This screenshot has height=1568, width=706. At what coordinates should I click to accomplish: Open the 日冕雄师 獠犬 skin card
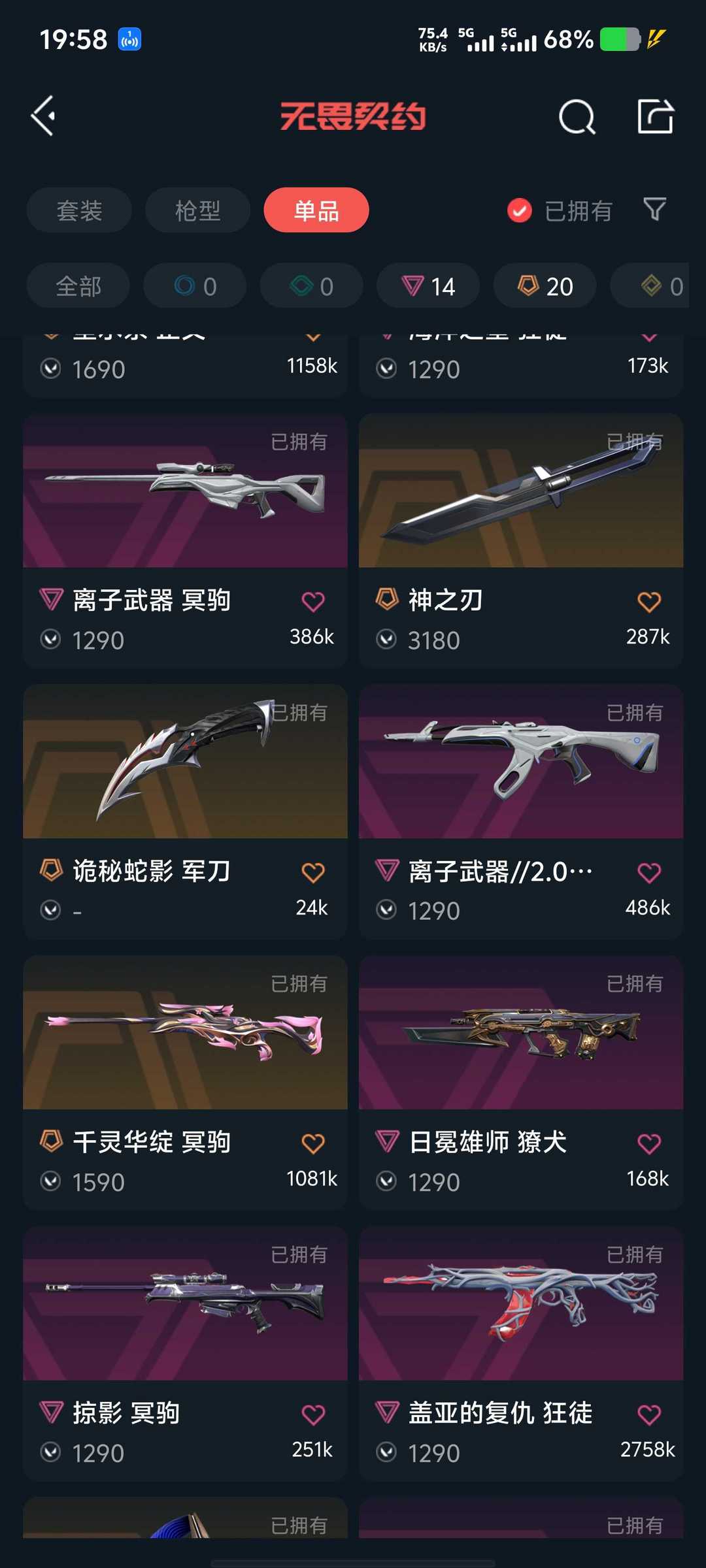[x=521, y=1083]
